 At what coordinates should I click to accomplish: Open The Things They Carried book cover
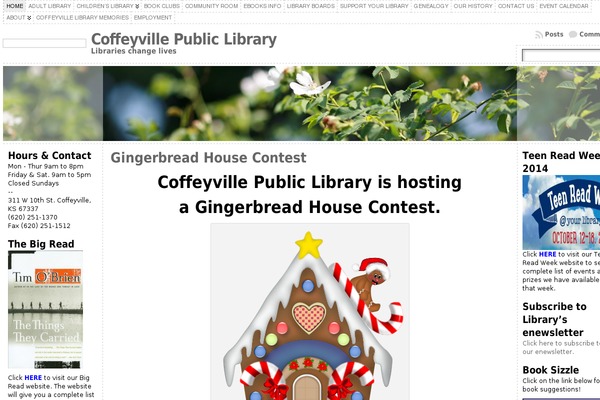[45, 308]
